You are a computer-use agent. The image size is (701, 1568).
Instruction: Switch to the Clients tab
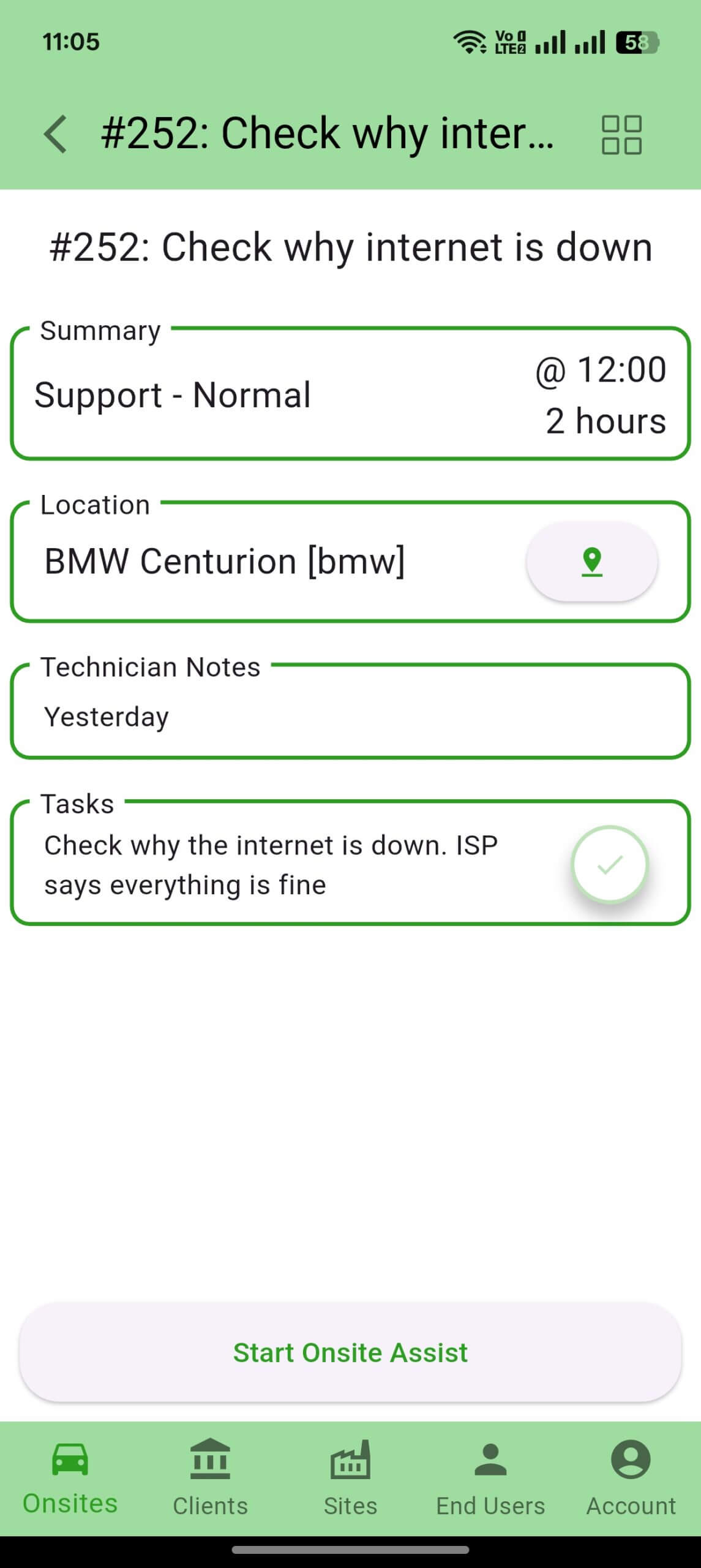(210, 1478)
